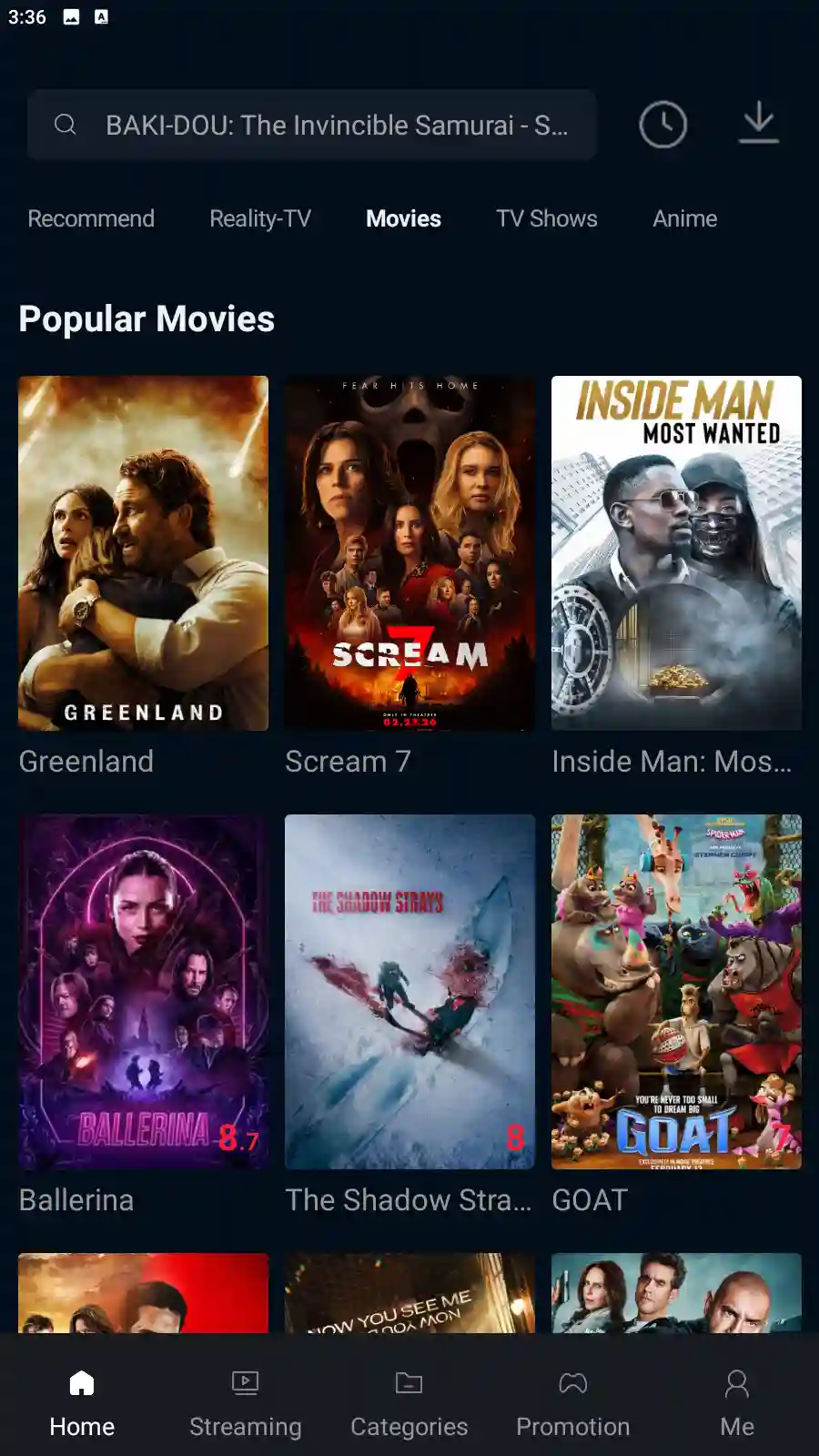Screen dimensions: 819x1456
Task: Go to the Streaming tab
Action: coord(245,1402)
